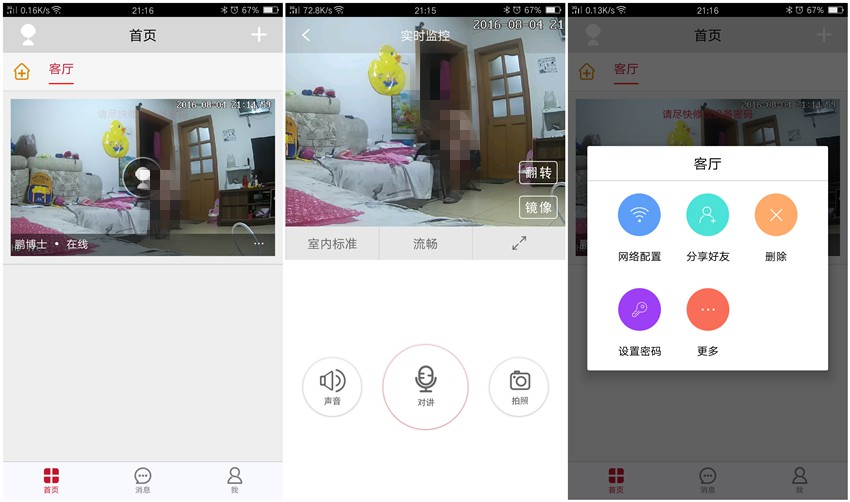Choose the 流畅 video quality
Viewport: 850px width, 502px height.
[x=425, y=243]
